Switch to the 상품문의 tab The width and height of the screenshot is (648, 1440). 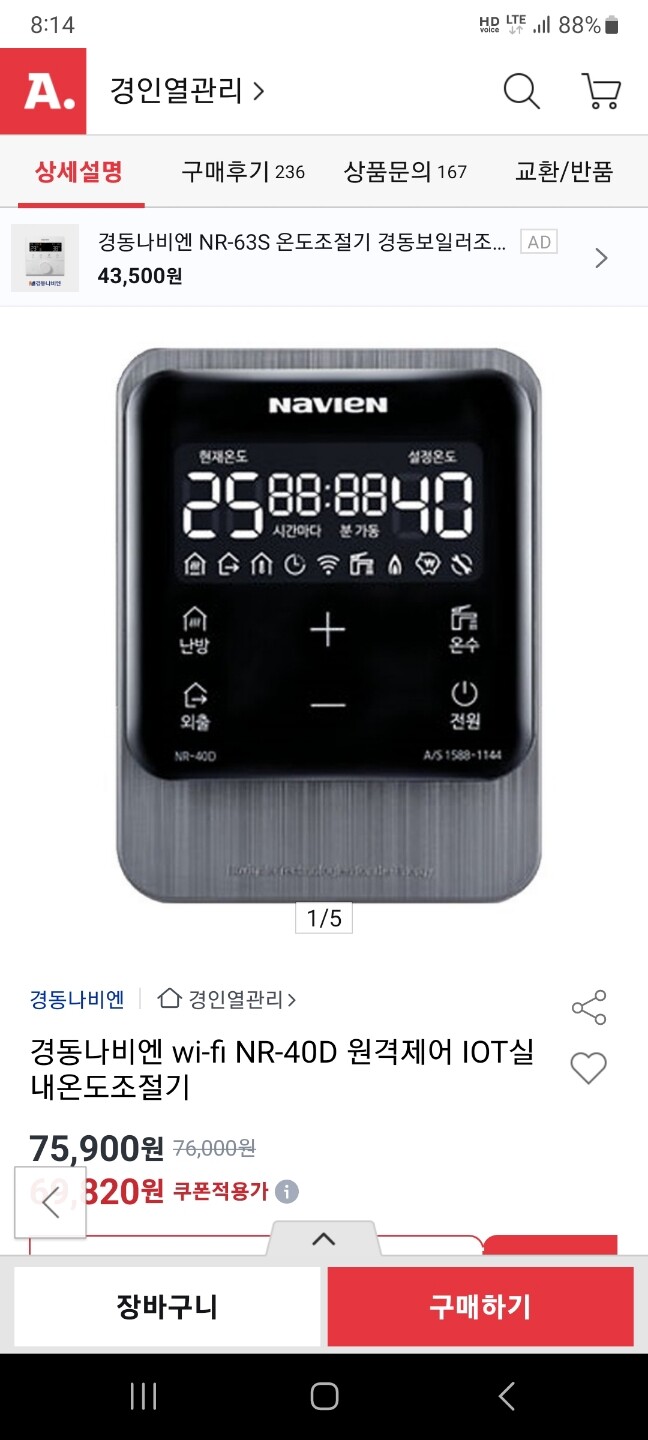[405, 172]
